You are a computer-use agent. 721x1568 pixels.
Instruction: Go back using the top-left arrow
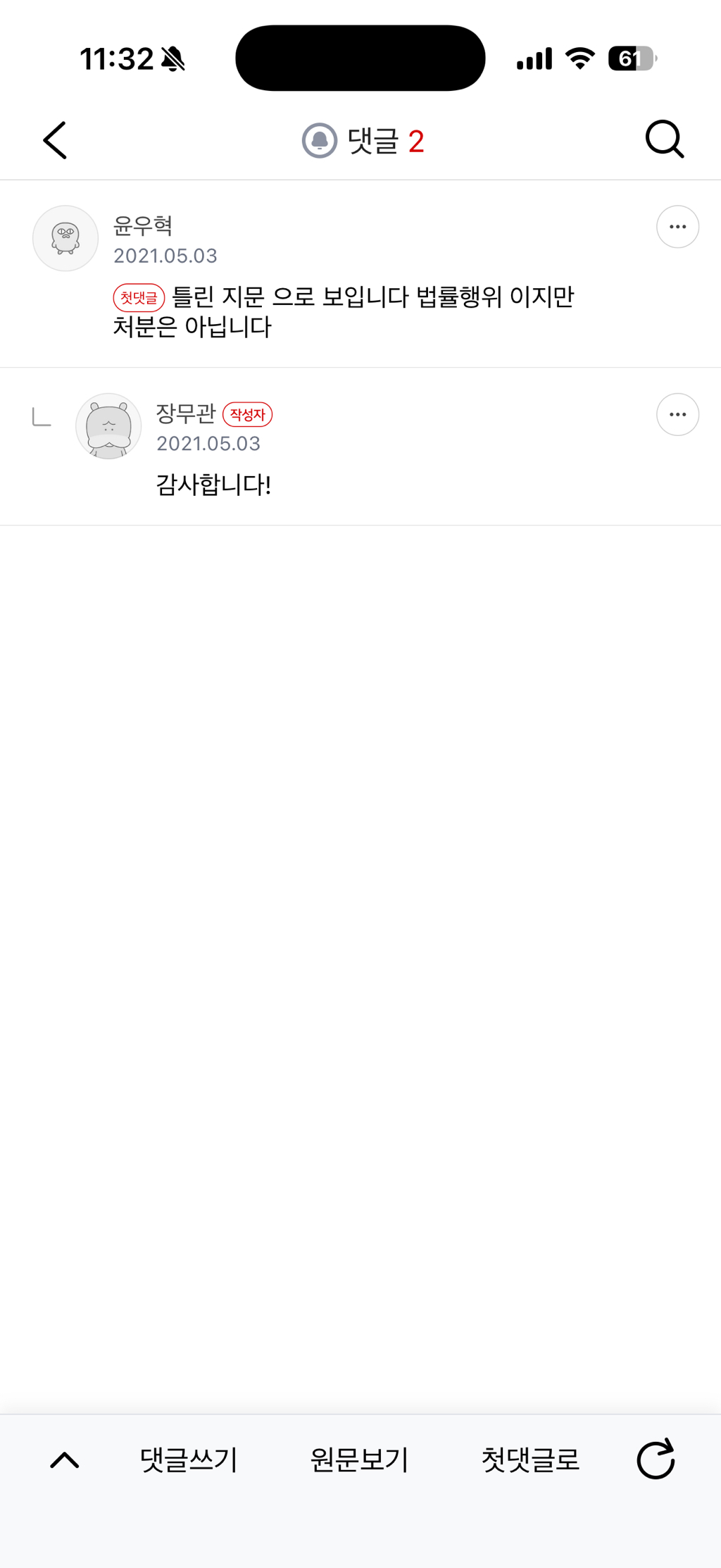[55, 140]
